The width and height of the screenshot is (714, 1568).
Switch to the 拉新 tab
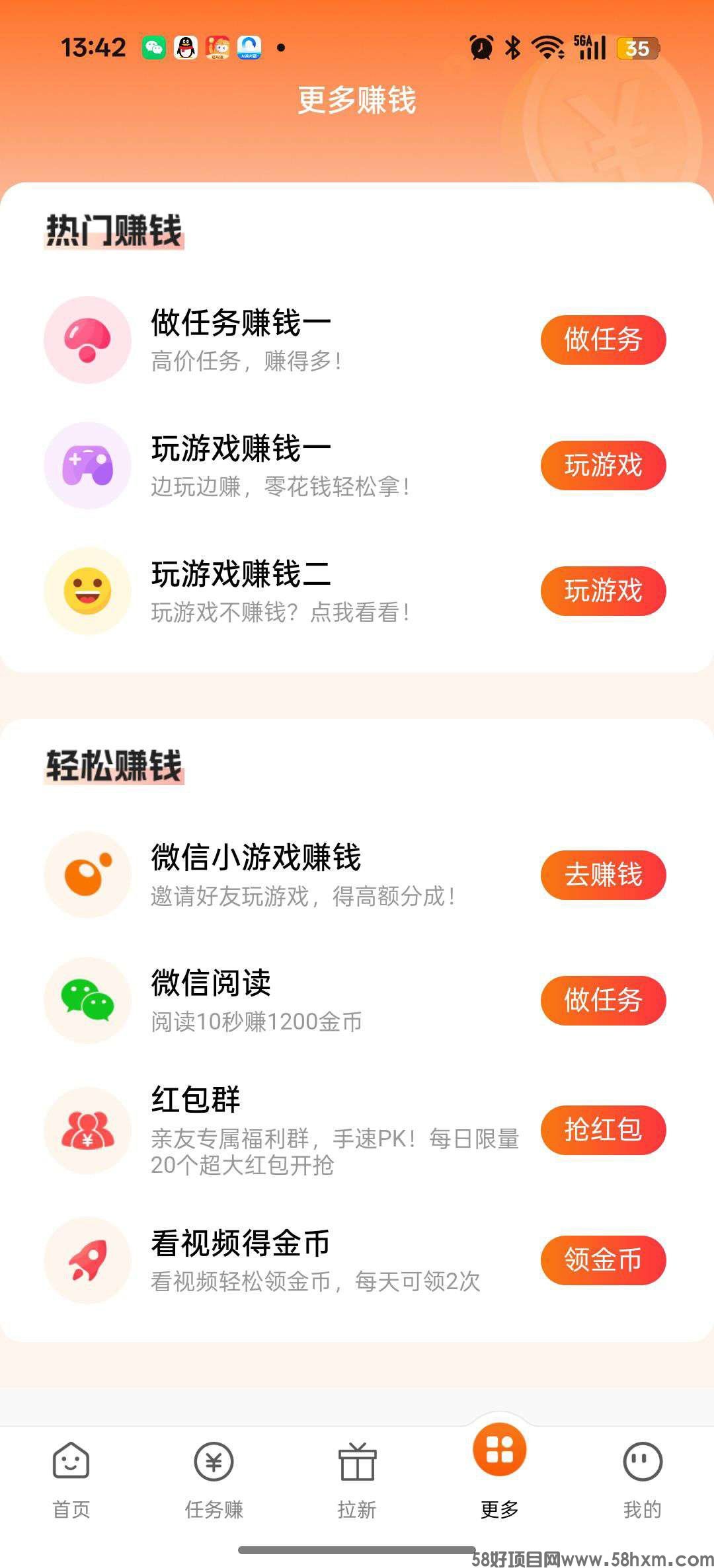click(357, 1480)
